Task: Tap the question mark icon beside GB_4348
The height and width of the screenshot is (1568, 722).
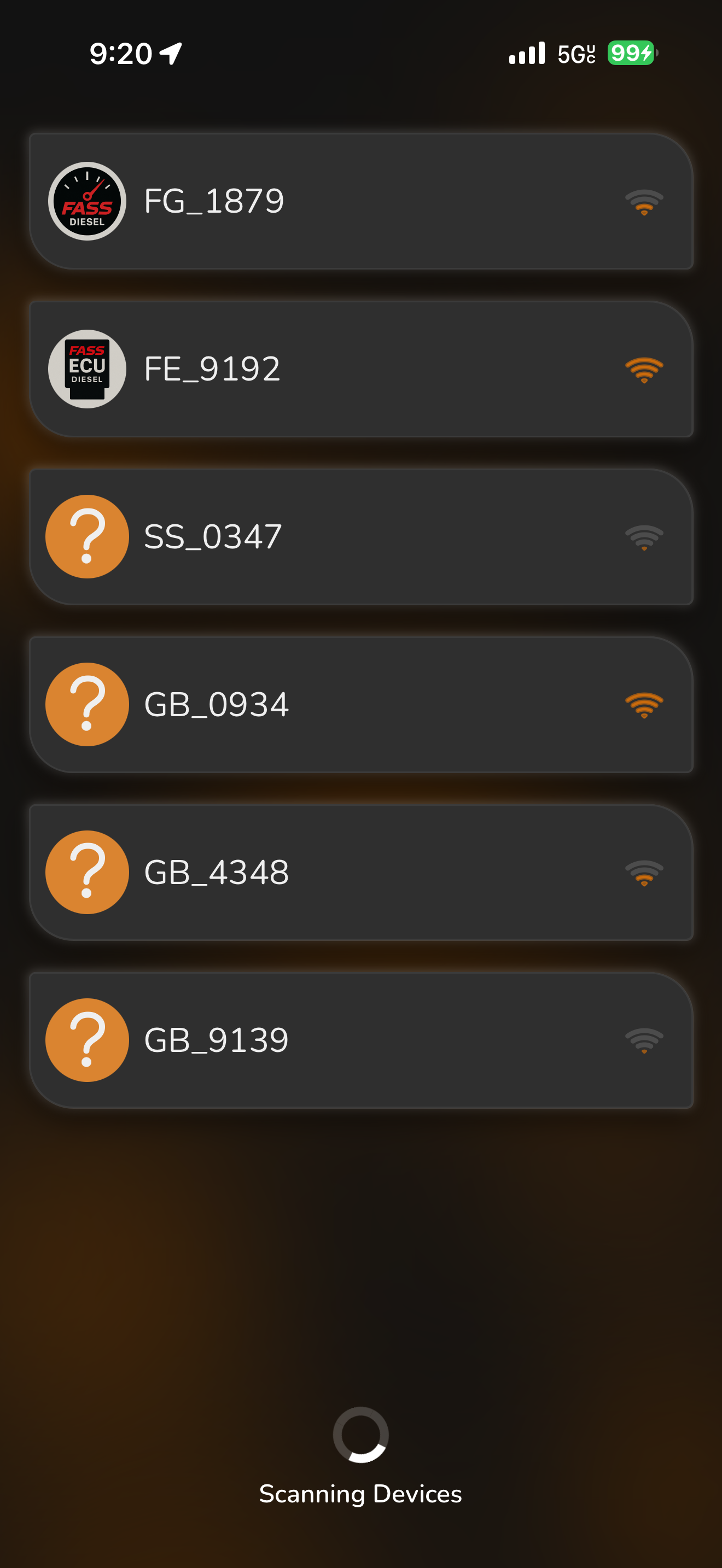Action: (87, 871)
